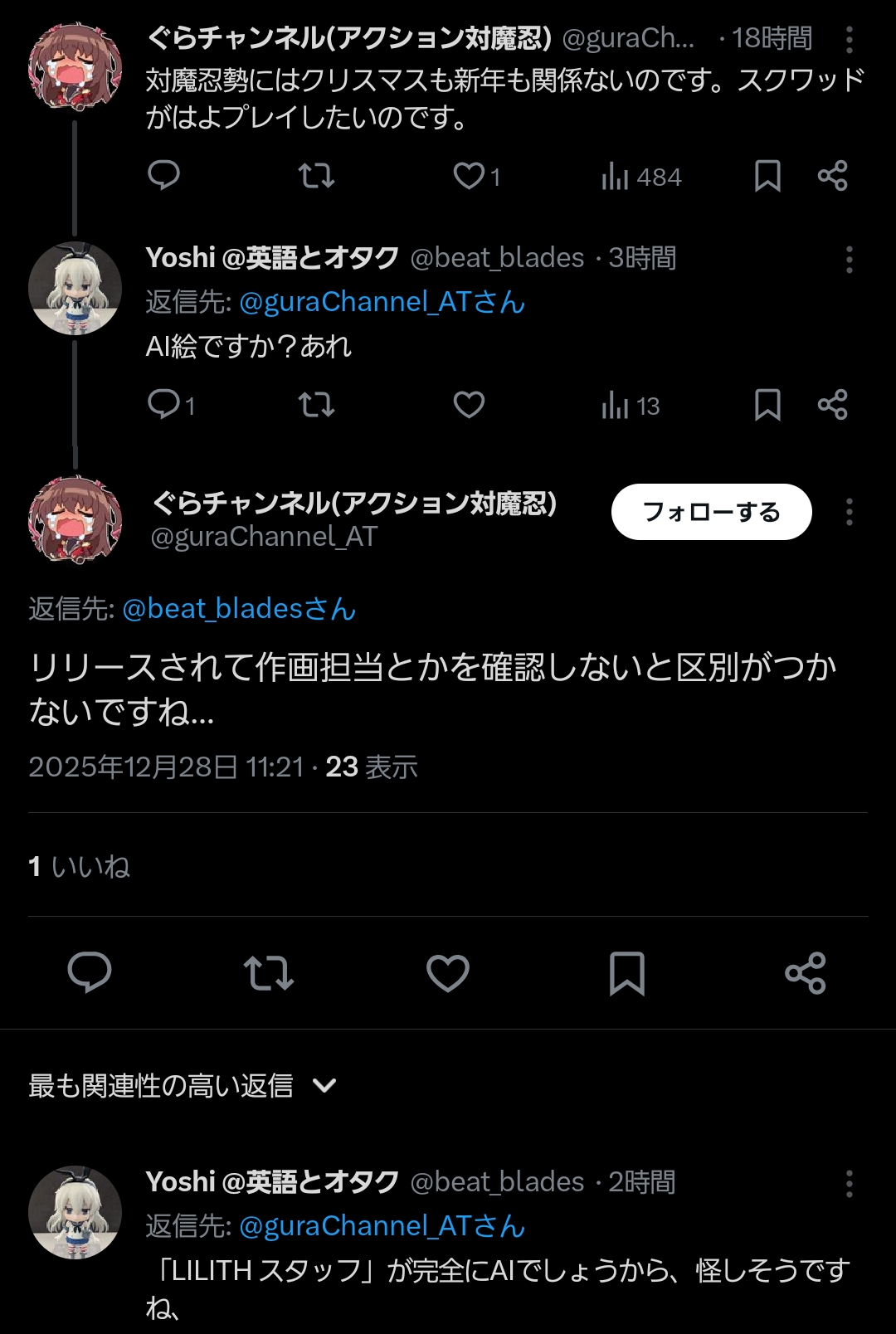Screen dimensions: 896x1334
Task: Share Yoshi's reply AI絵ですか？あれ
Action: (832, 405)
